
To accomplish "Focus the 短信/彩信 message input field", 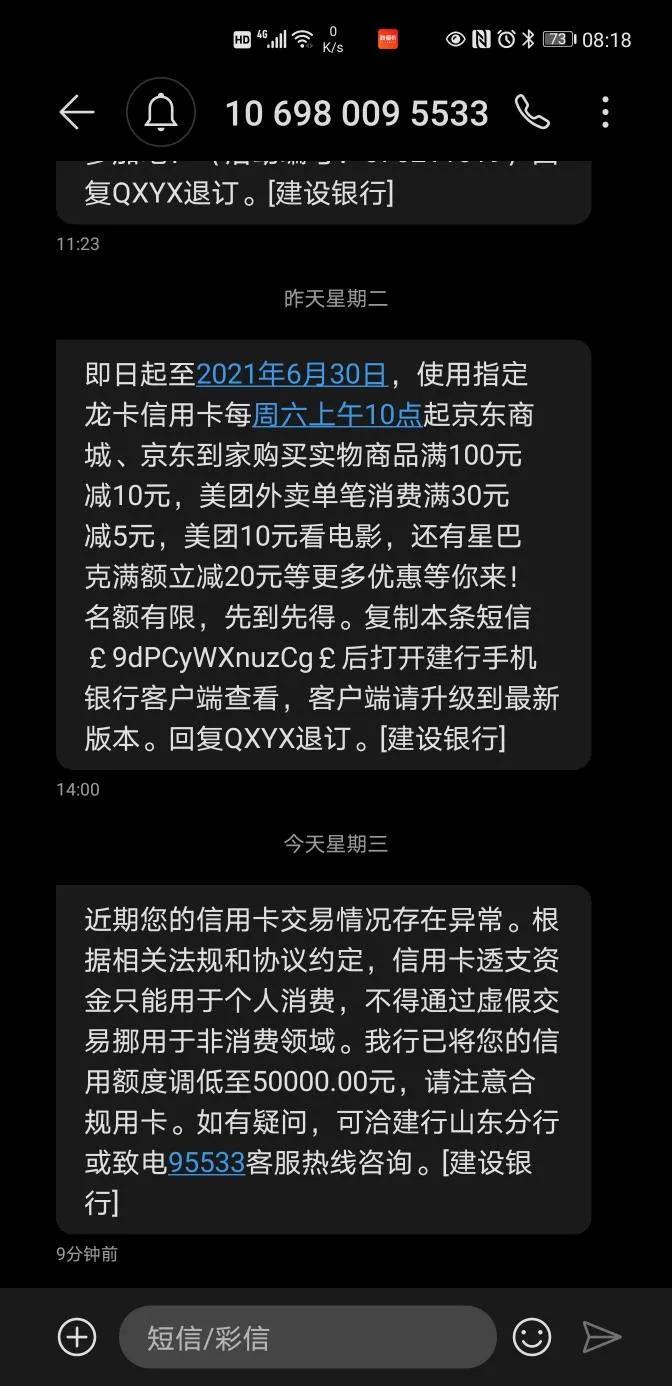I will click(x=307, y=1337).
